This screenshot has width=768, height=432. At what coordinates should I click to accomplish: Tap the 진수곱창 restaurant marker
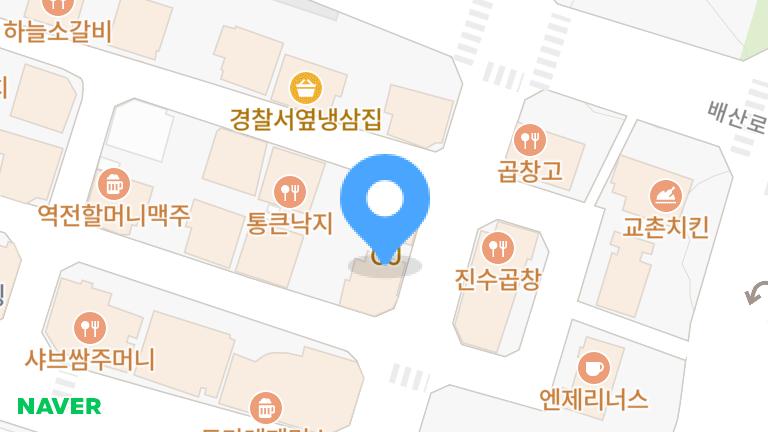click(497, 246)
